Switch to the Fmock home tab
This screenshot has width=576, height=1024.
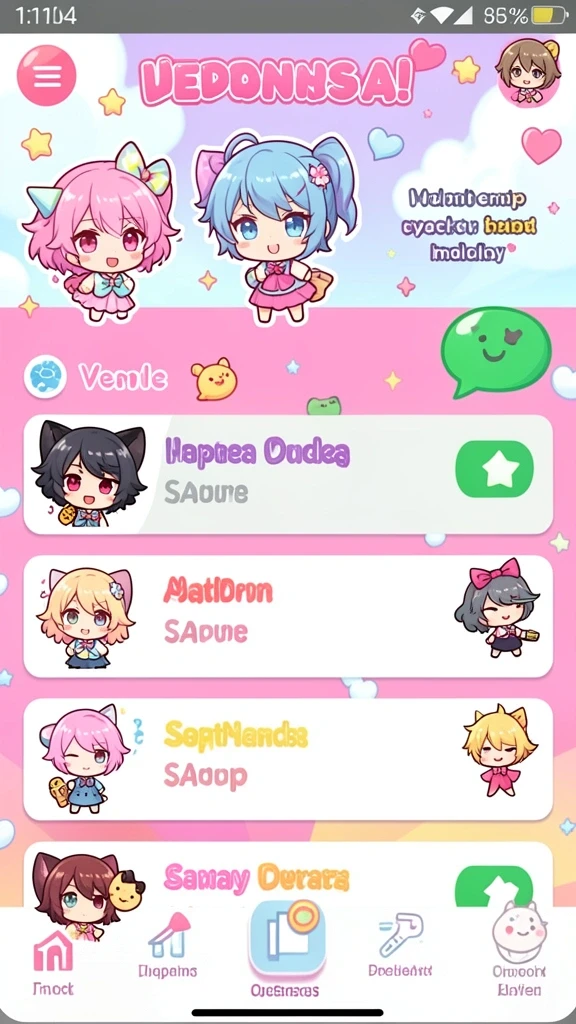(54, 962)
